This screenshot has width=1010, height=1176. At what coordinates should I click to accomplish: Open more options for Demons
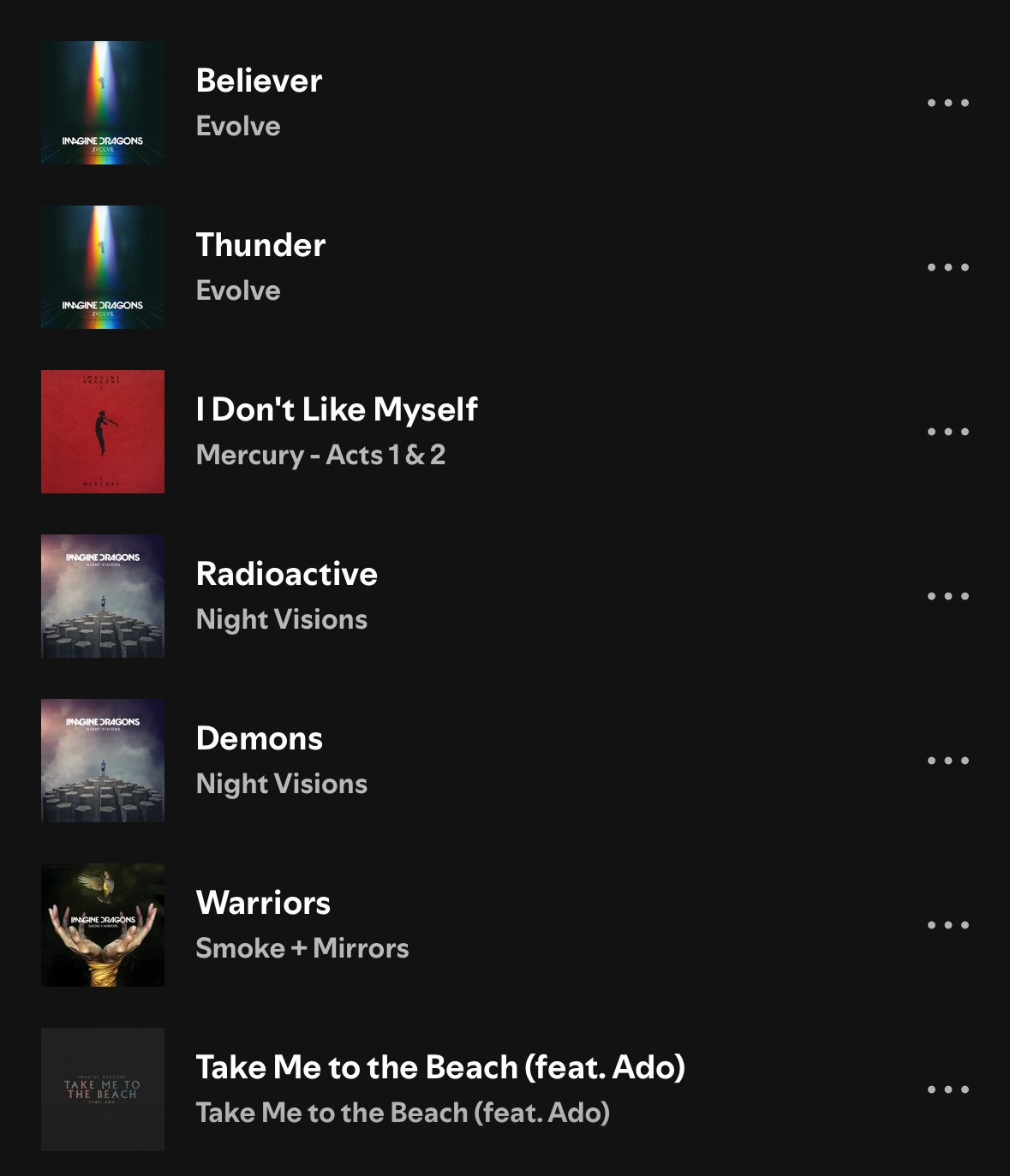(x=947, y=761)
